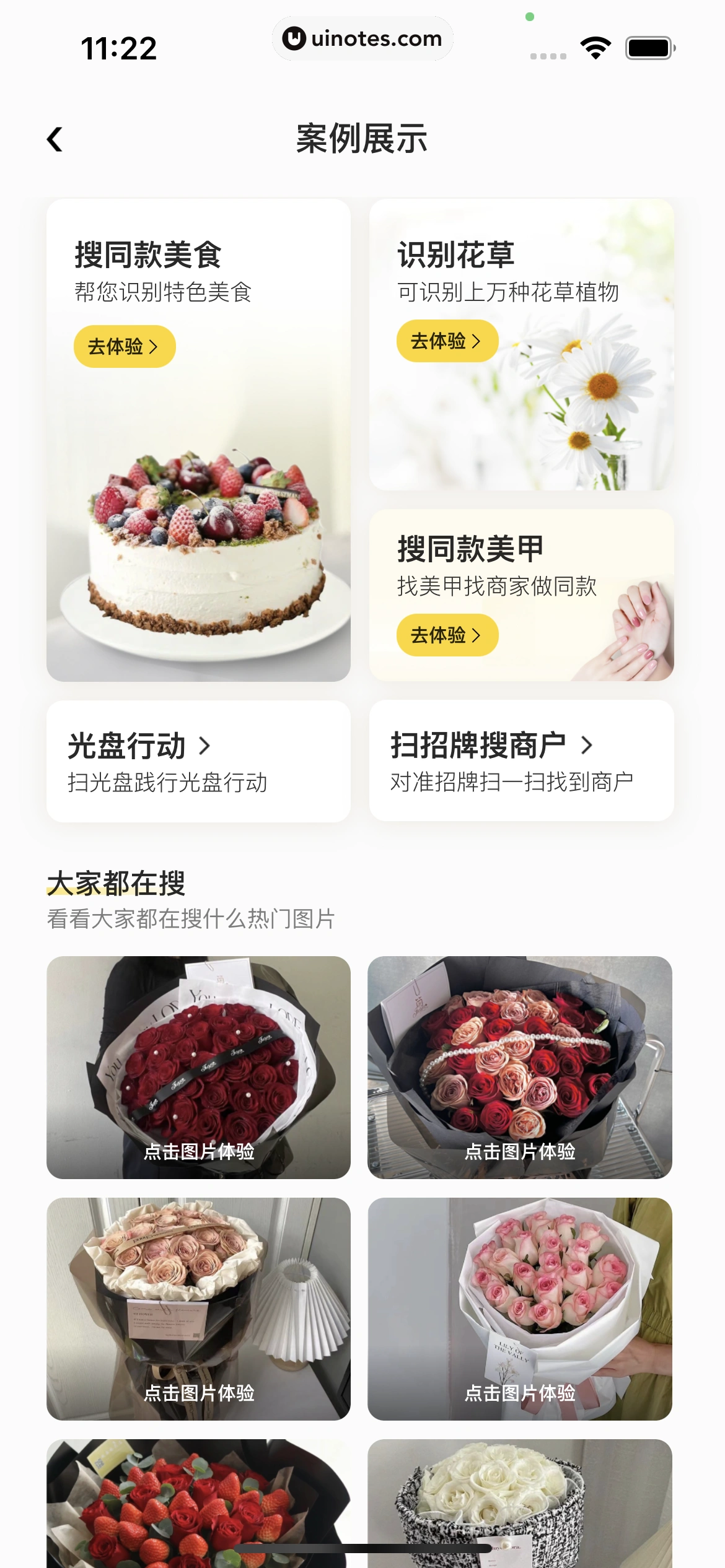This screenshot has height=1568, width=725.
Task: Open the red and pink rose bouquet with pearls
Action: [x=519, y=1066]
